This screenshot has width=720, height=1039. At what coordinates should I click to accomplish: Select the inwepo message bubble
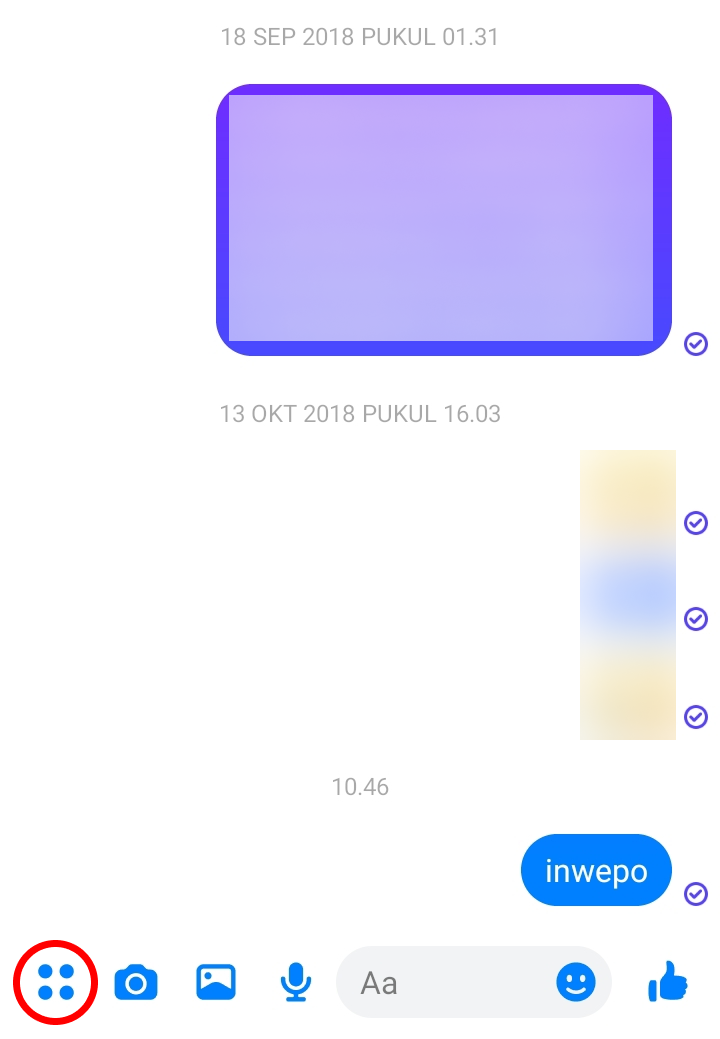596,870
